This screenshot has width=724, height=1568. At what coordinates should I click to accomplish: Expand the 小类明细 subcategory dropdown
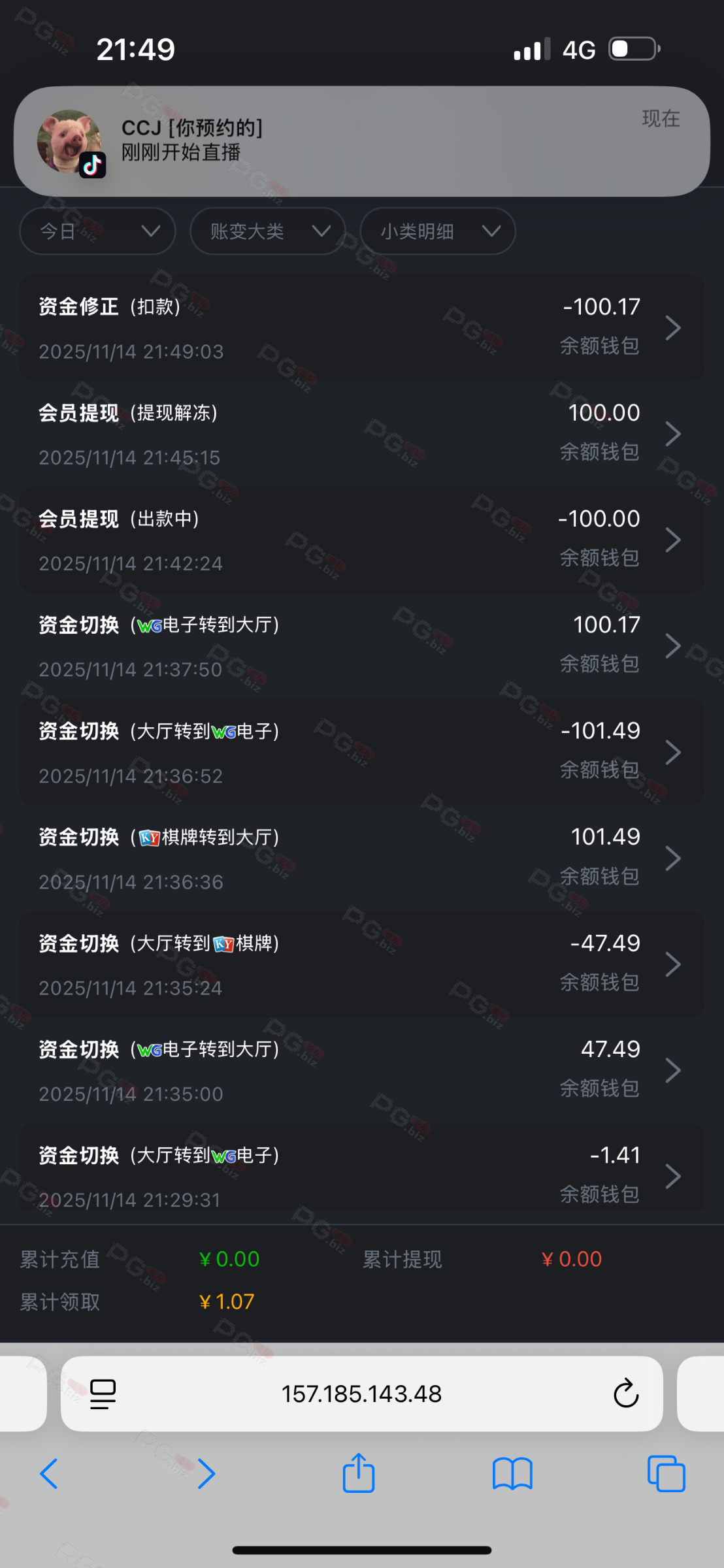[x=437, y=231]
